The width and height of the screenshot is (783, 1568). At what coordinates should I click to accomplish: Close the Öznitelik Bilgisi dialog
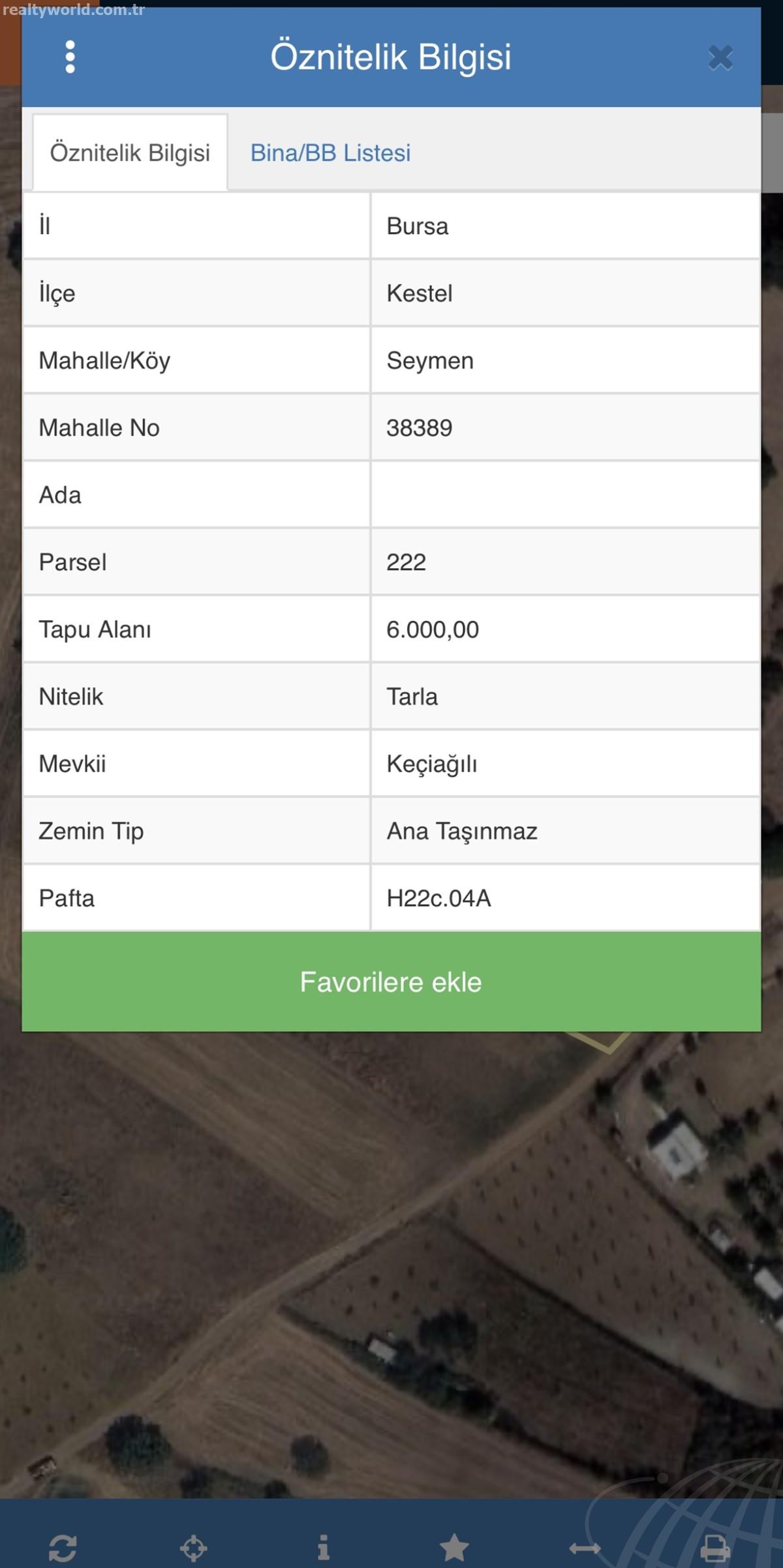[720, 58]
